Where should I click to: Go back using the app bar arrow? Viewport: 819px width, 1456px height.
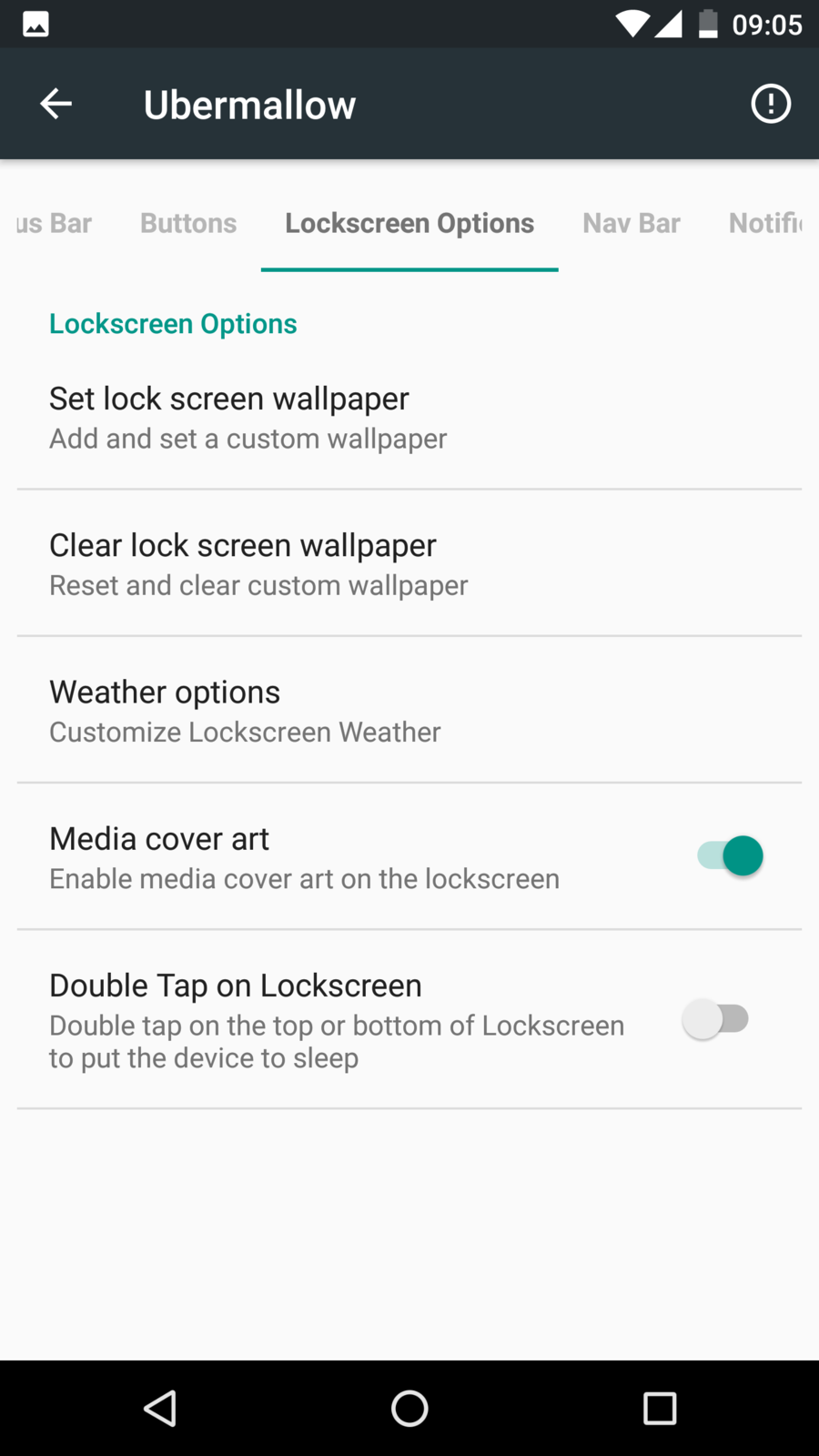pyautogui.click(x=56, y=104)
